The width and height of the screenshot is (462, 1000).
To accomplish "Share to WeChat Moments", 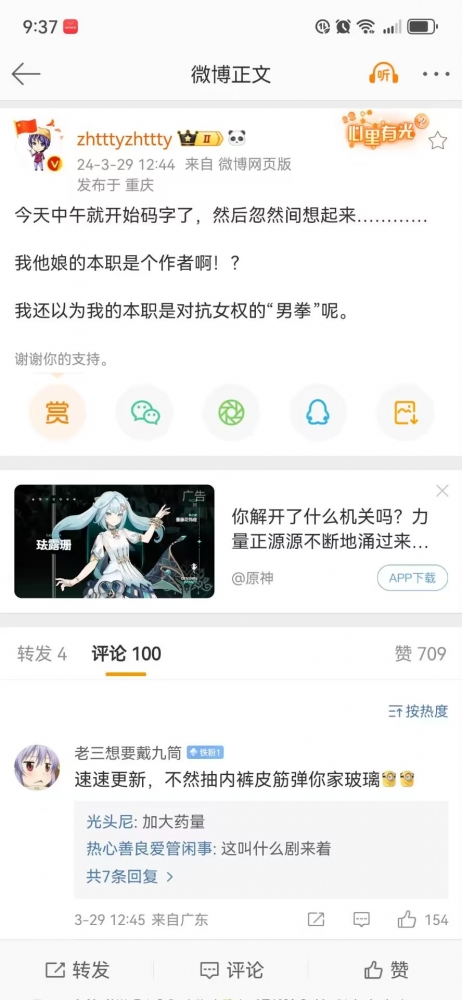I will pyautogui.click(x=231, y=413).
